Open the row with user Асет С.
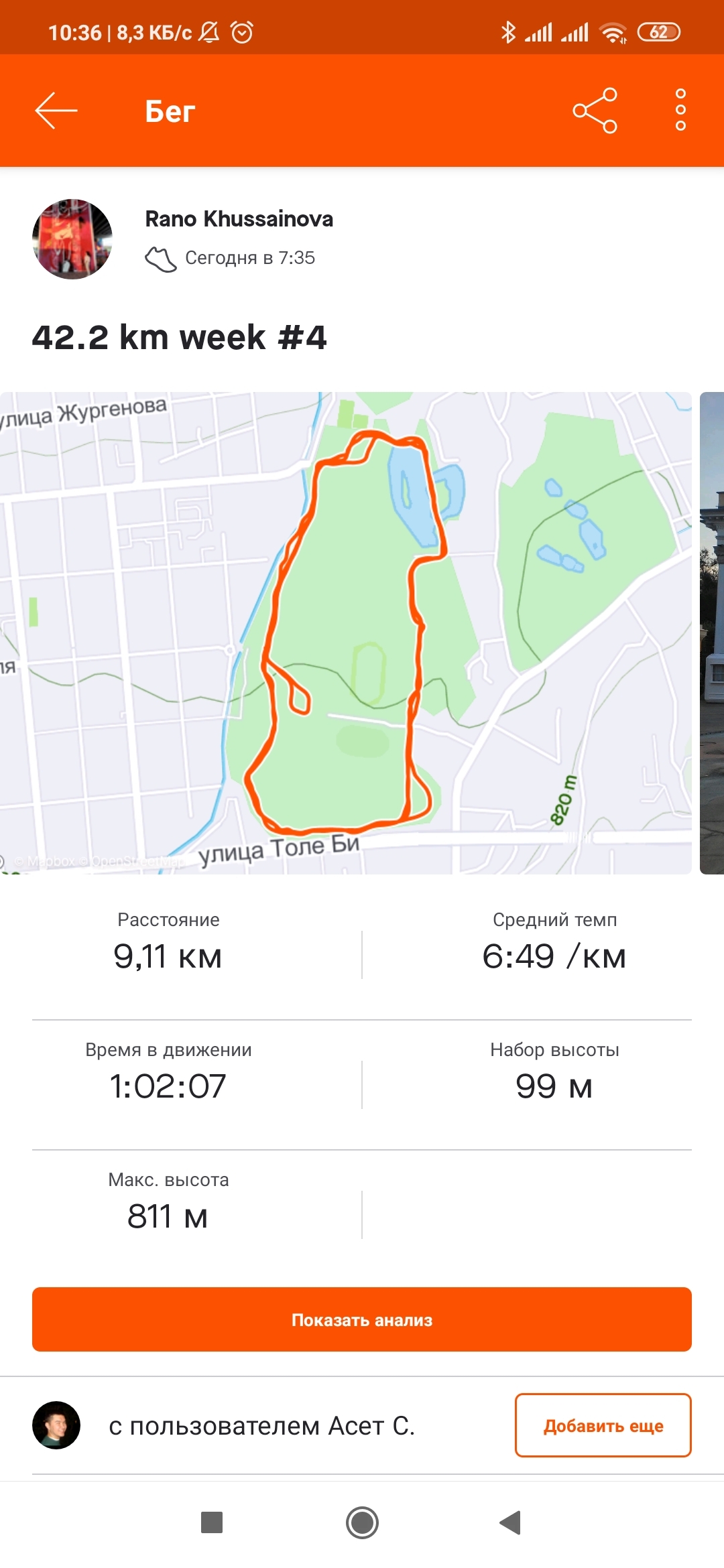The image size is (724, 1568). click(261, 1425)
